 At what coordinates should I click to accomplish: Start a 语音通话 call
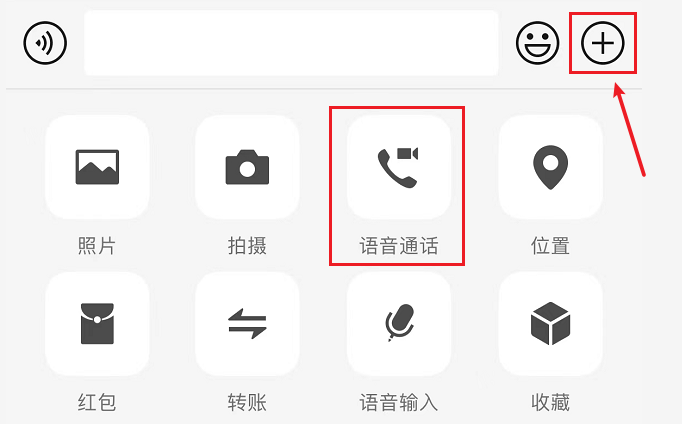pyautogui.click(x=398, y=166)
